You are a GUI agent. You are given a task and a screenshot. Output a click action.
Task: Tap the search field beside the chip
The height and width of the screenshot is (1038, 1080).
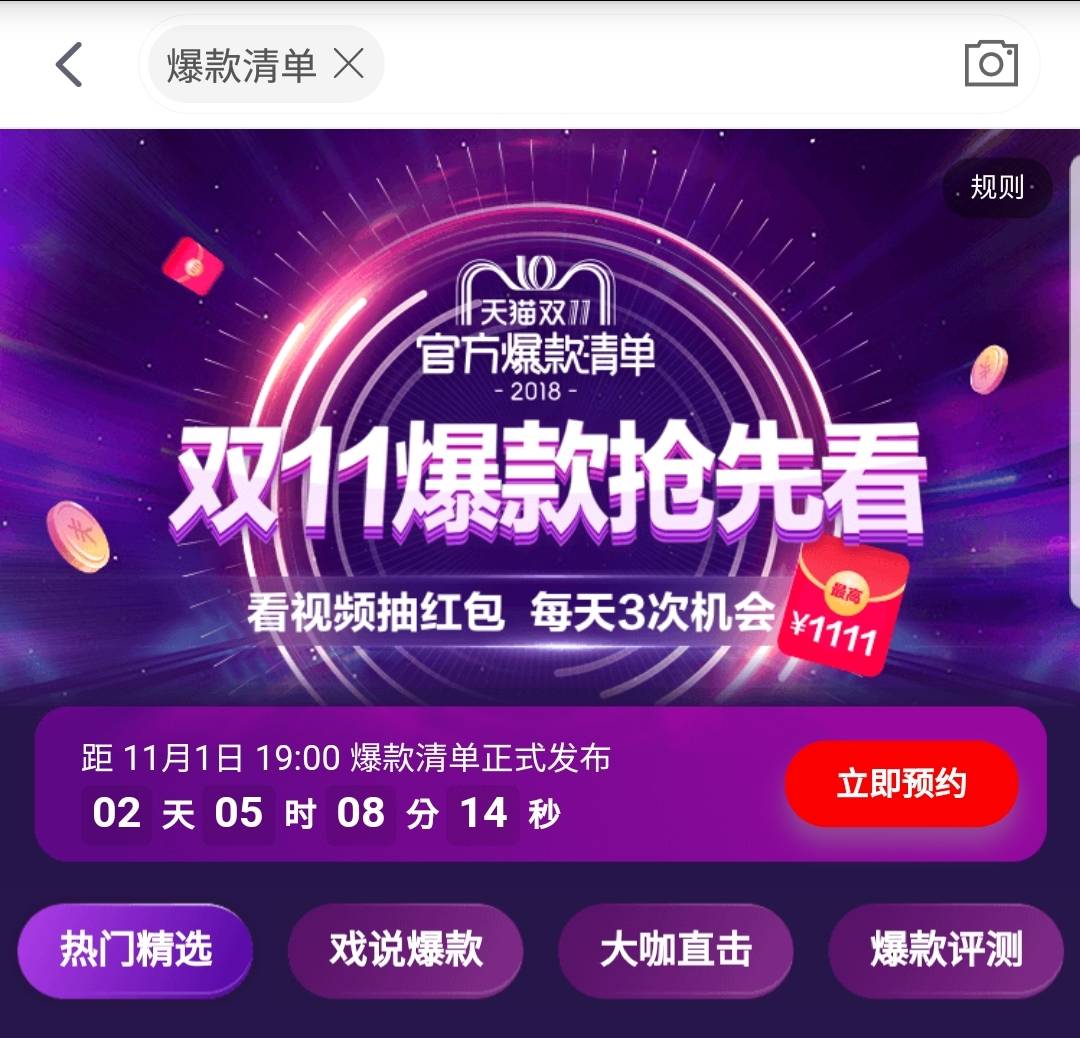click(x=660, y=65)
